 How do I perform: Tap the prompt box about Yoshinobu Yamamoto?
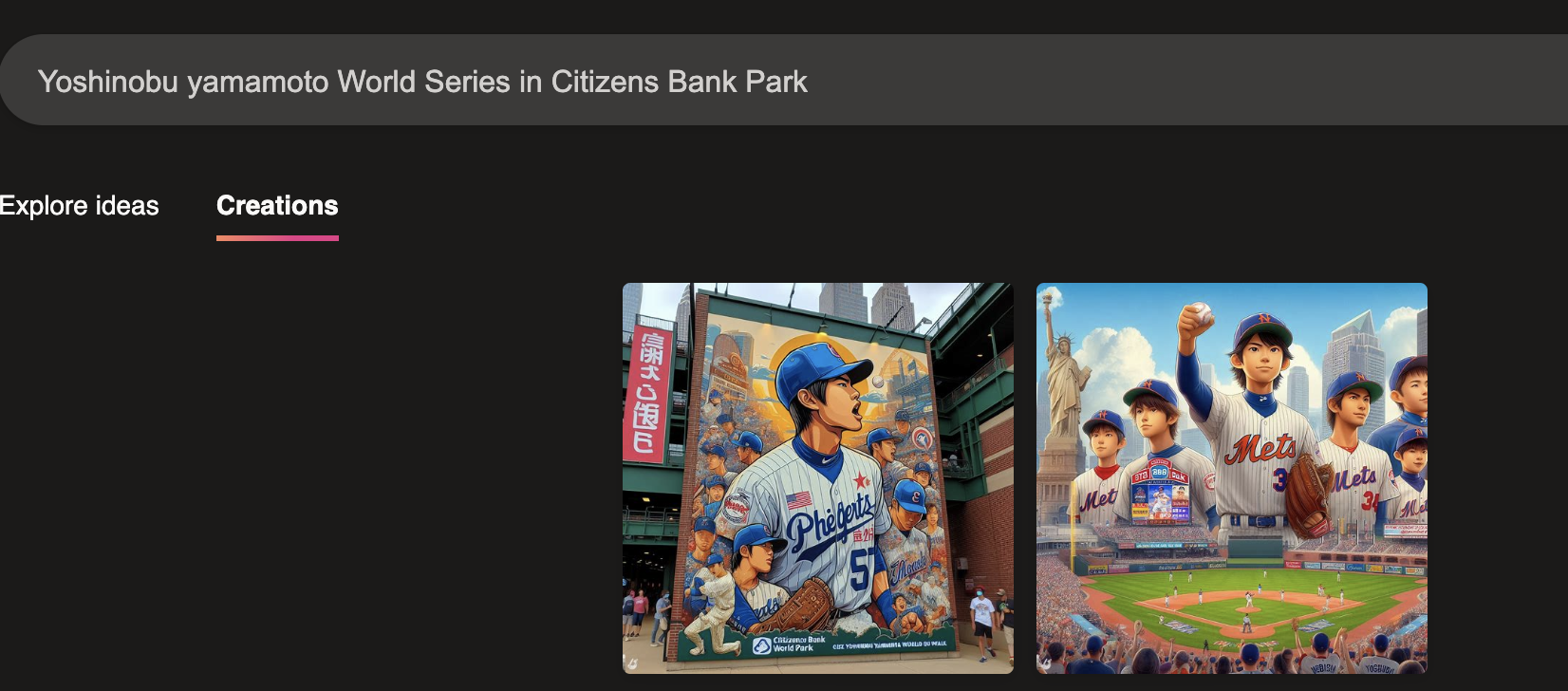coord(422,82)
